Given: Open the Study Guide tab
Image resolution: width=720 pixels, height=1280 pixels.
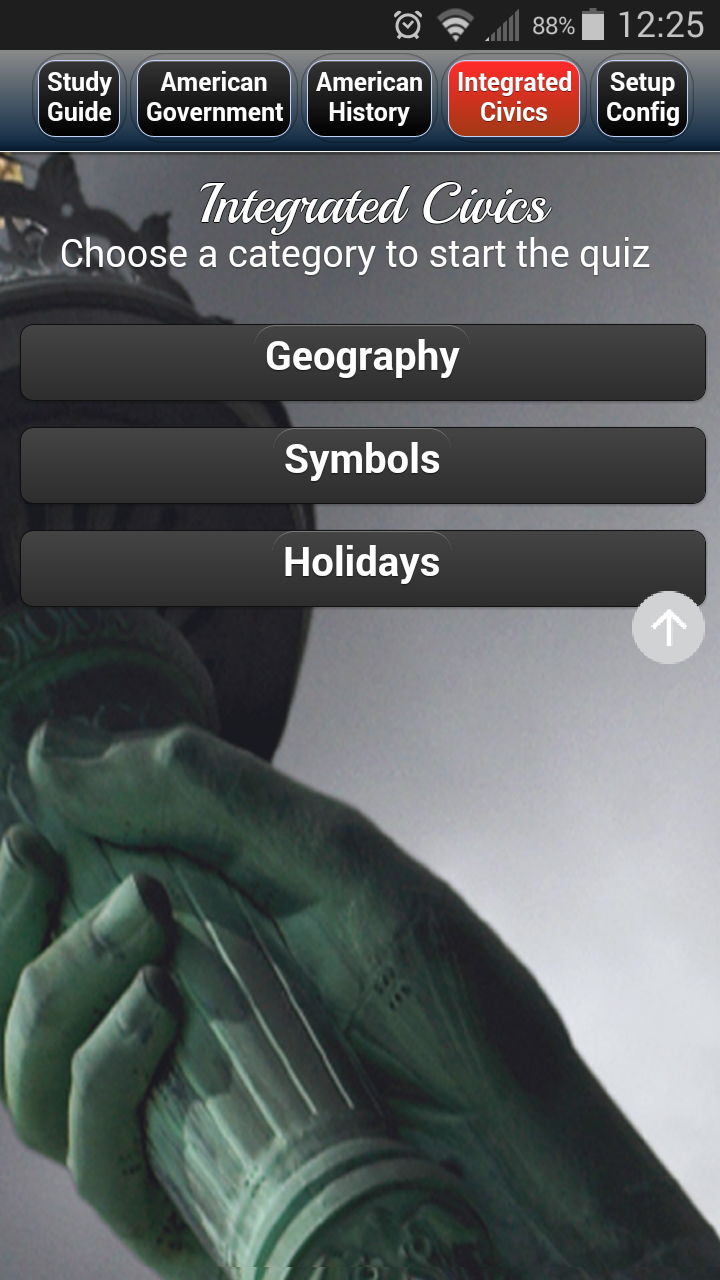Looking at the screenshot, I should click(79, 97).
